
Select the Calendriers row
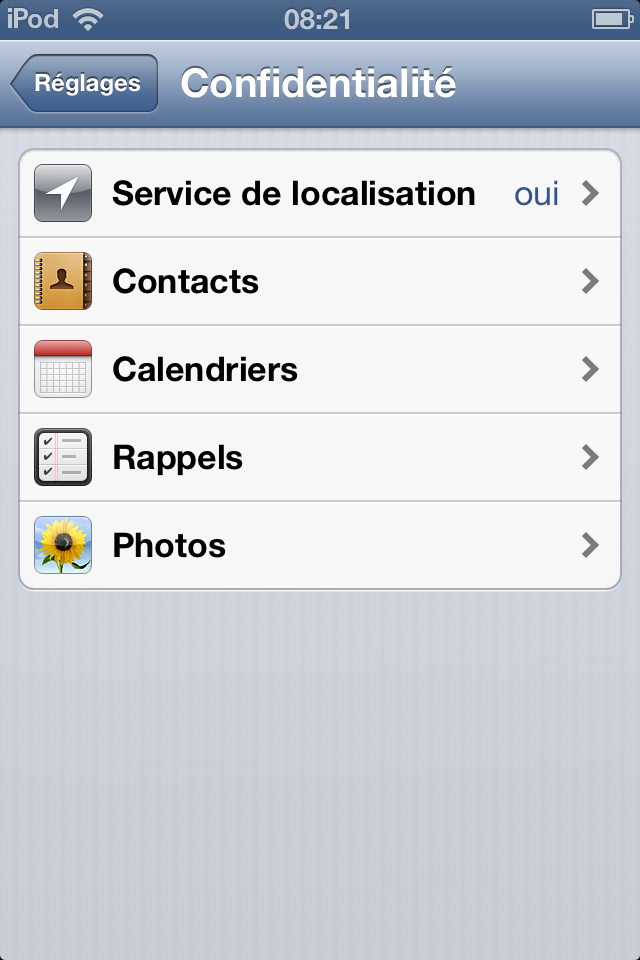320,370
